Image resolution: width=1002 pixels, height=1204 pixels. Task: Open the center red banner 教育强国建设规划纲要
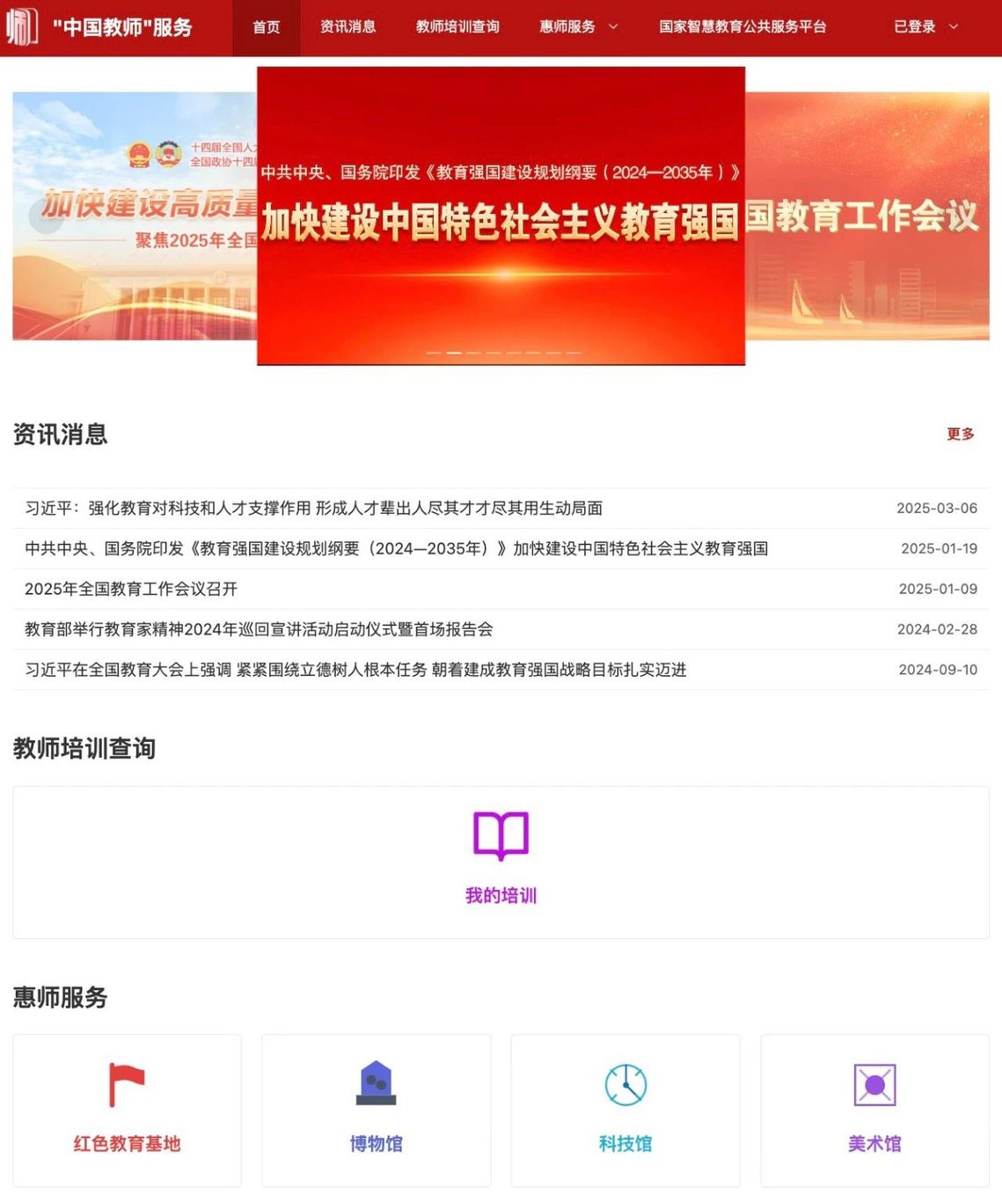pos(501,216)
